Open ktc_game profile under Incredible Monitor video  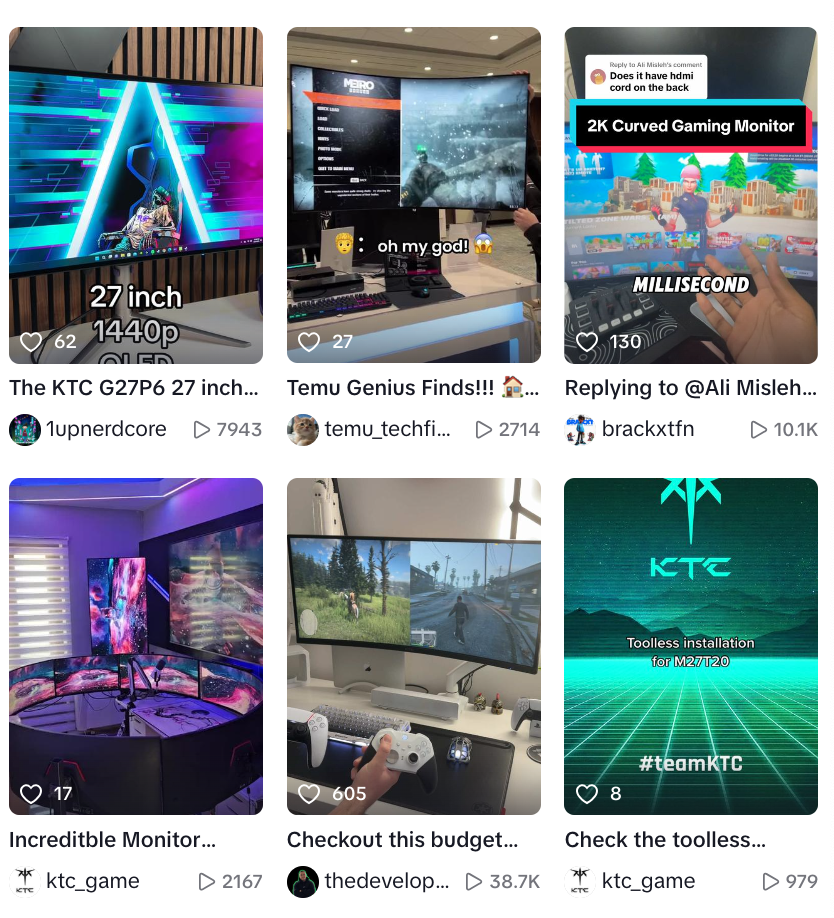92,881
